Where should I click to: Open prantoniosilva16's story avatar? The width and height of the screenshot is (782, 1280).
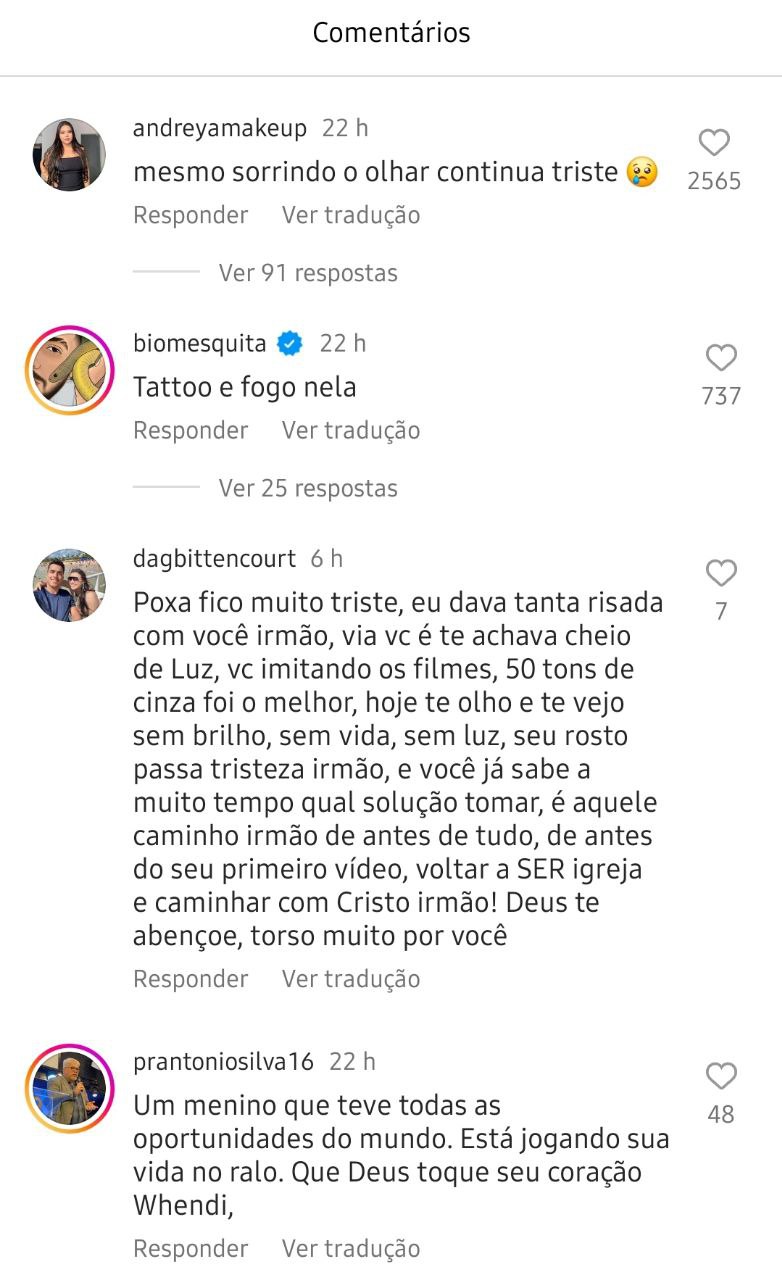(x=69, y=1088)
